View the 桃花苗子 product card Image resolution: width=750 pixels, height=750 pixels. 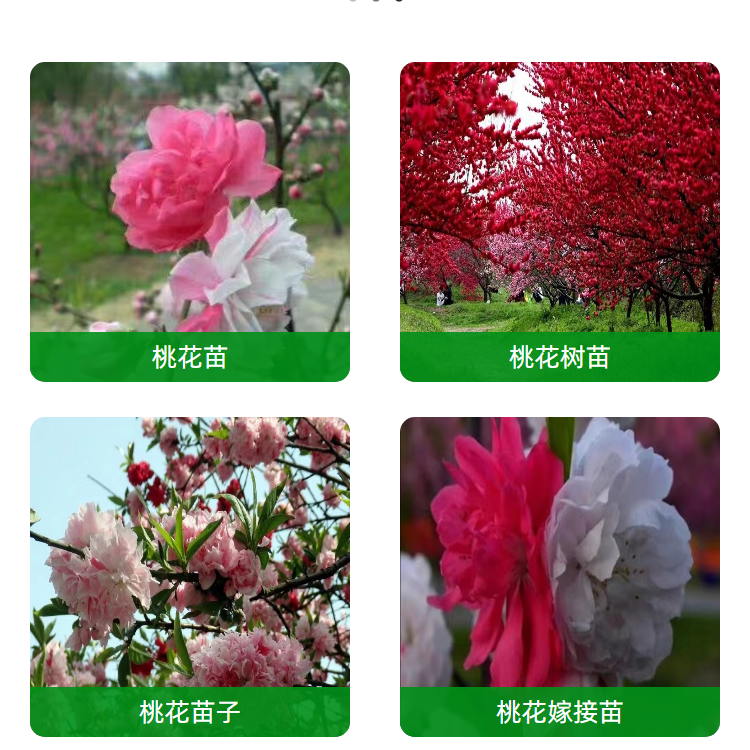tap(190, 576)
